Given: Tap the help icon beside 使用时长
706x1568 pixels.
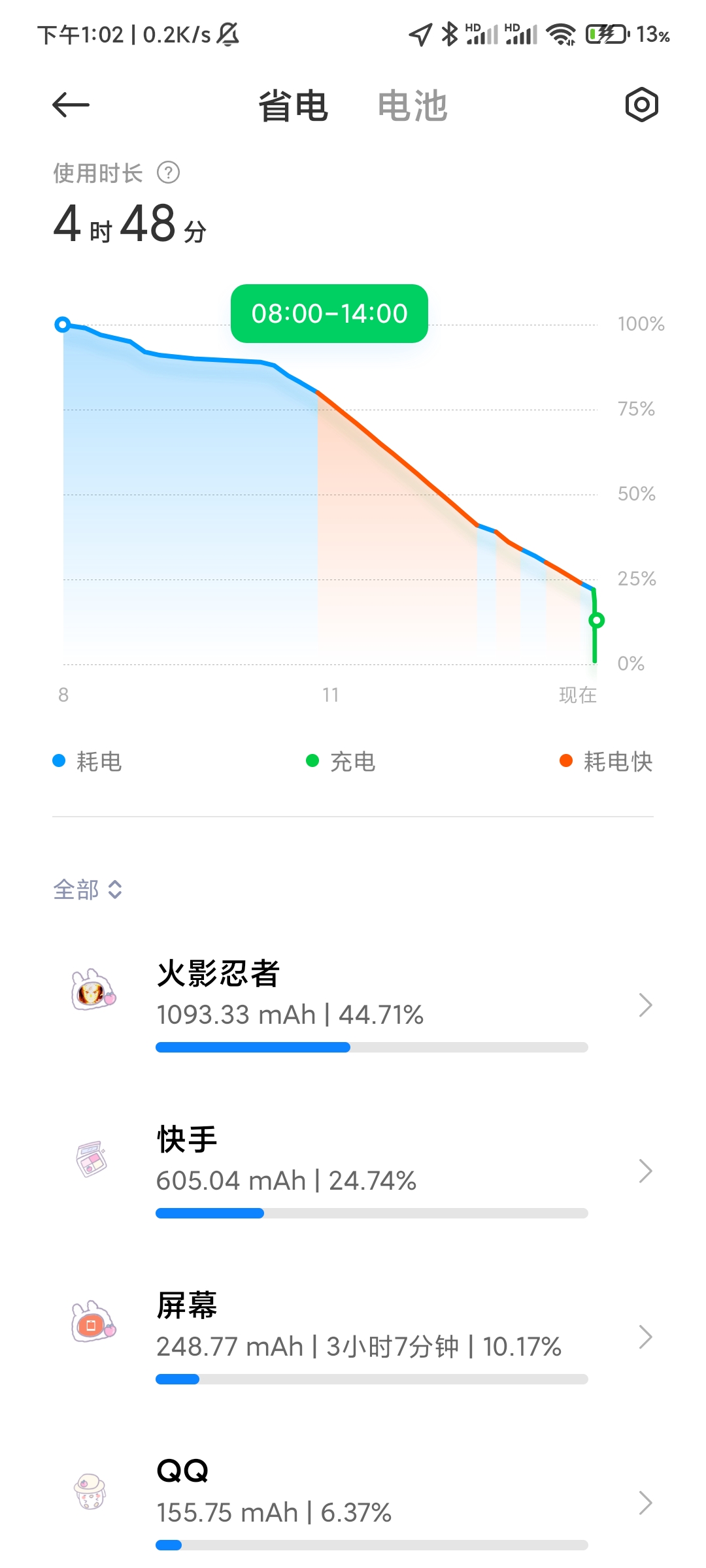Looking at the screenshot, I should click(x=169, y=173).
